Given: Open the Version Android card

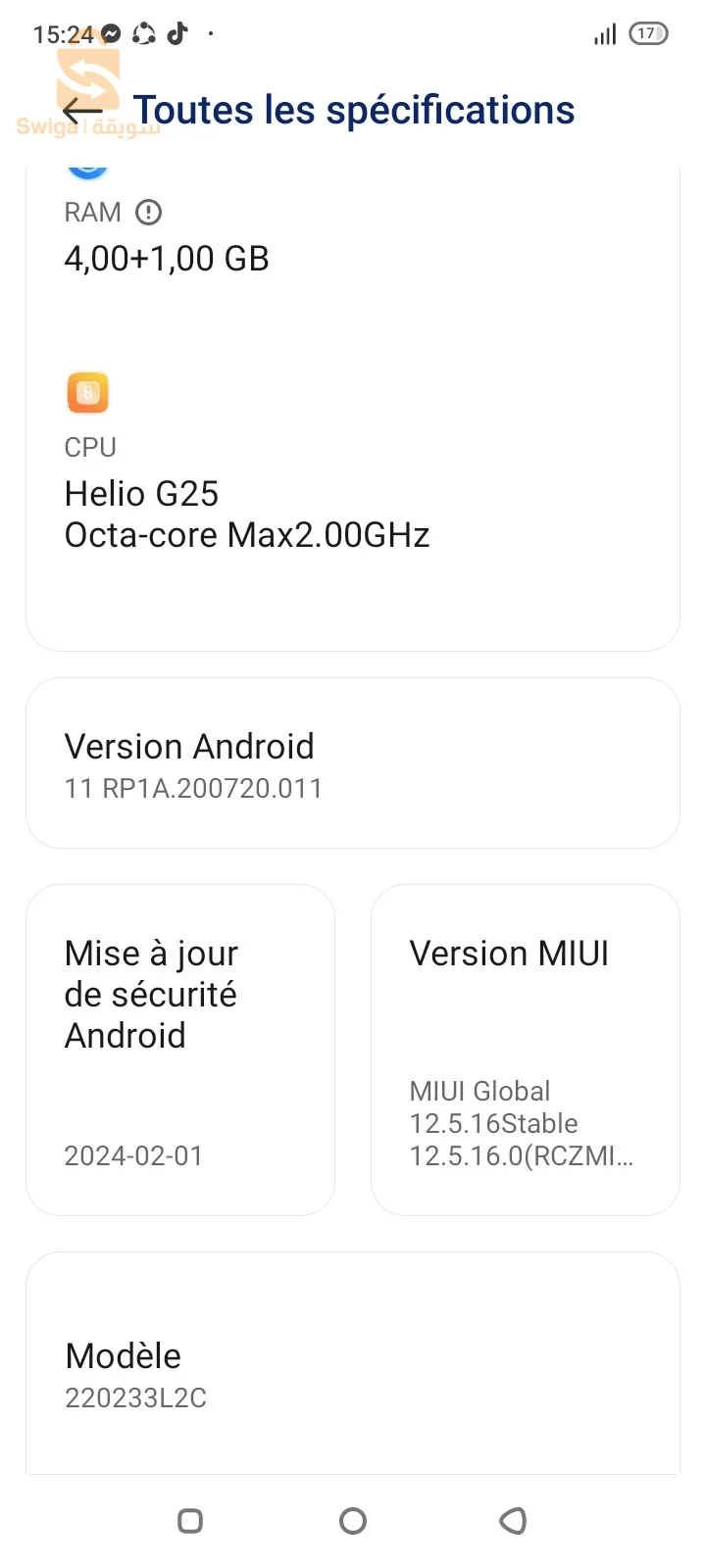Looking at the screenshot, I should tap(352, 763).
